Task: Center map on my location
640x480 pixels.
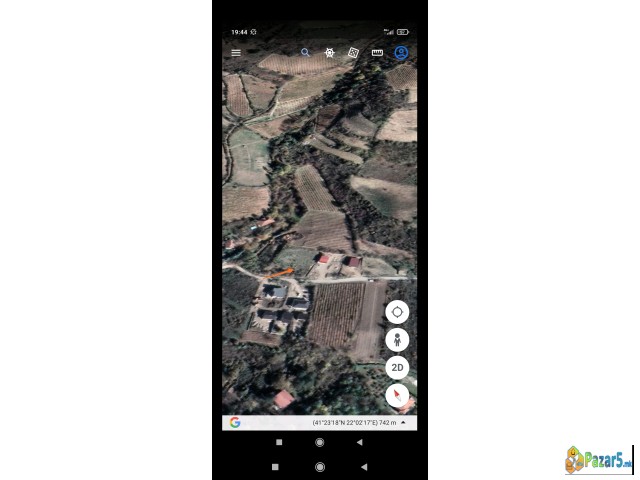Action: (x=397, y=312)
